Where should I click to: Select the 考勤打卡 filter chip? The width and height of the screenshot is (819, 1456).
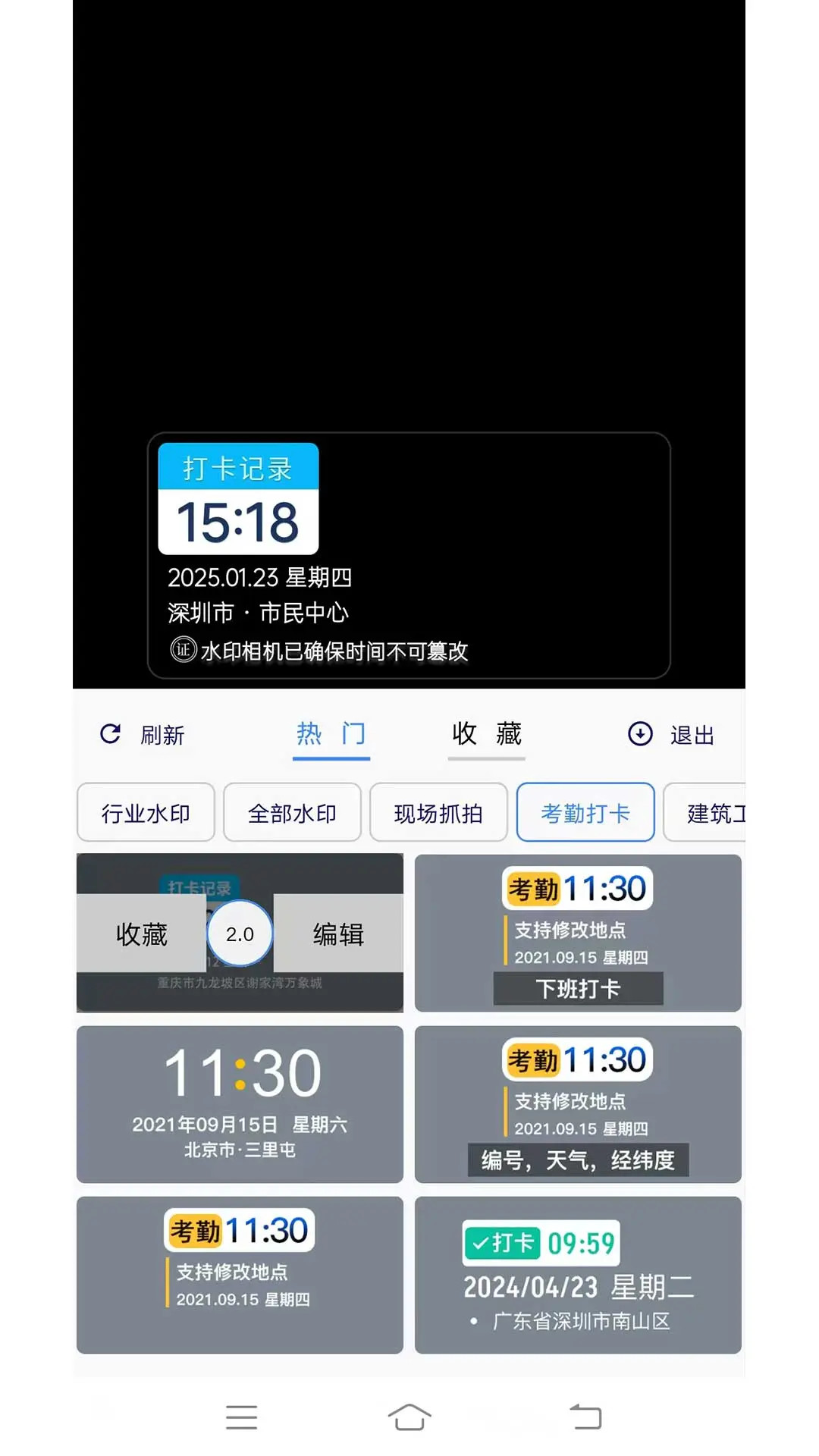(585, 812)
